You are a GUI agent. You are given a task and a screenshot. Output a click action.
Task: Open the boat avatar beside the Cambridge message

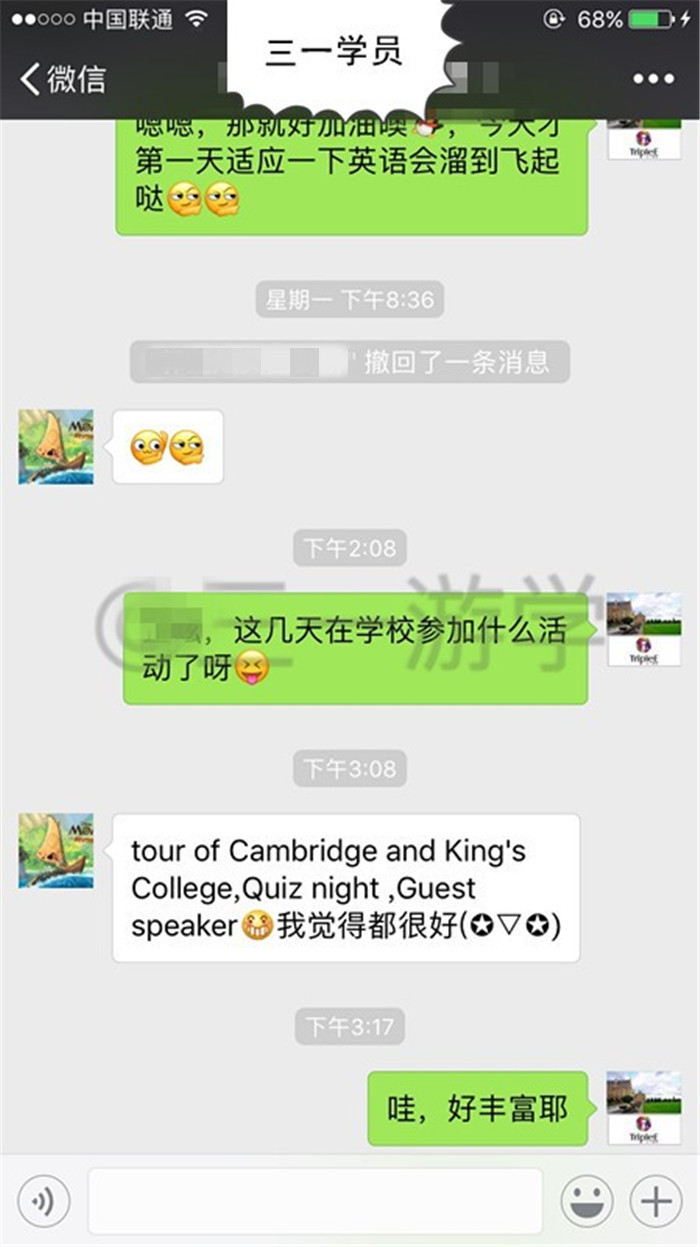[56, 851]
